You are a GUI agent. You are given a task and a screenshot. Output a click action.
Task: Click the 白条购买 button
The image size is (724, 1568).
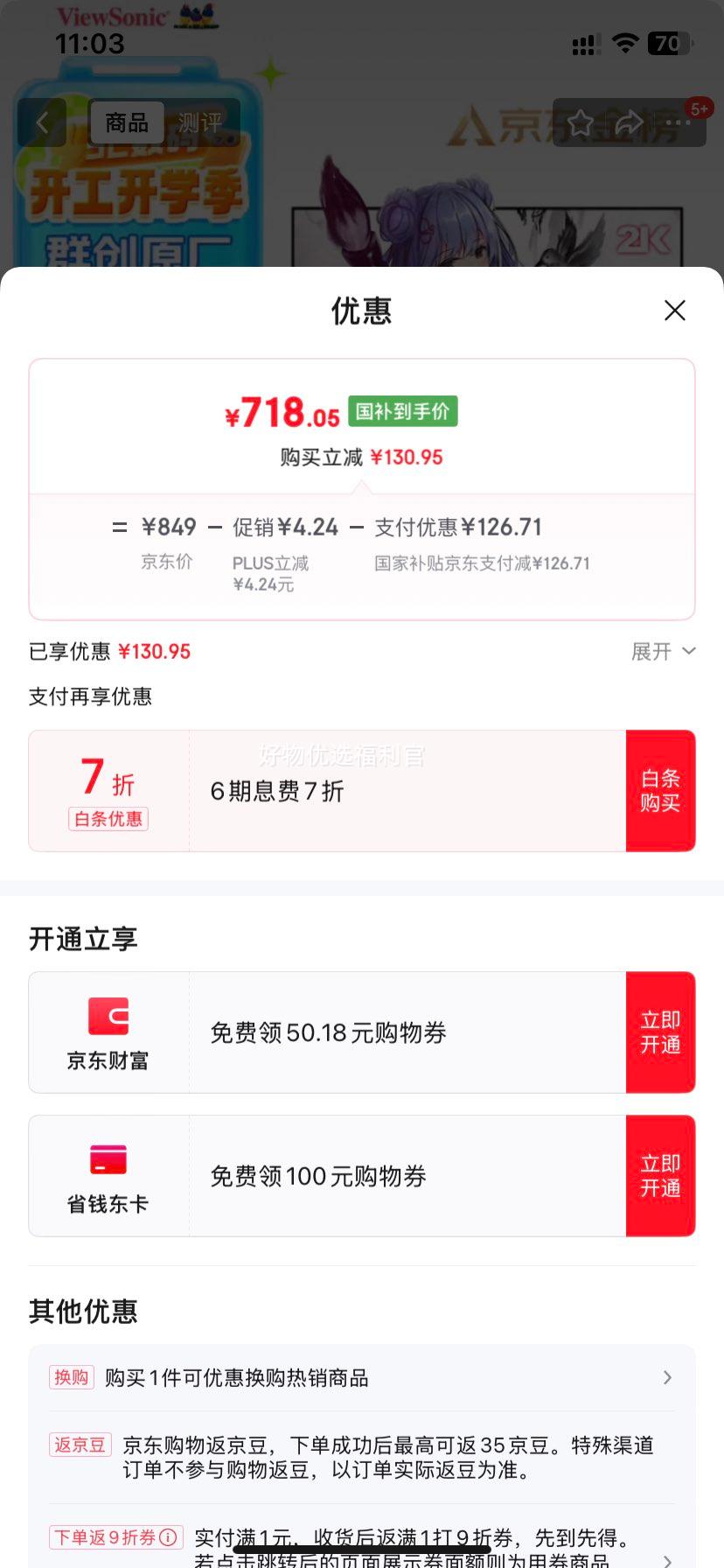(661, 790)
